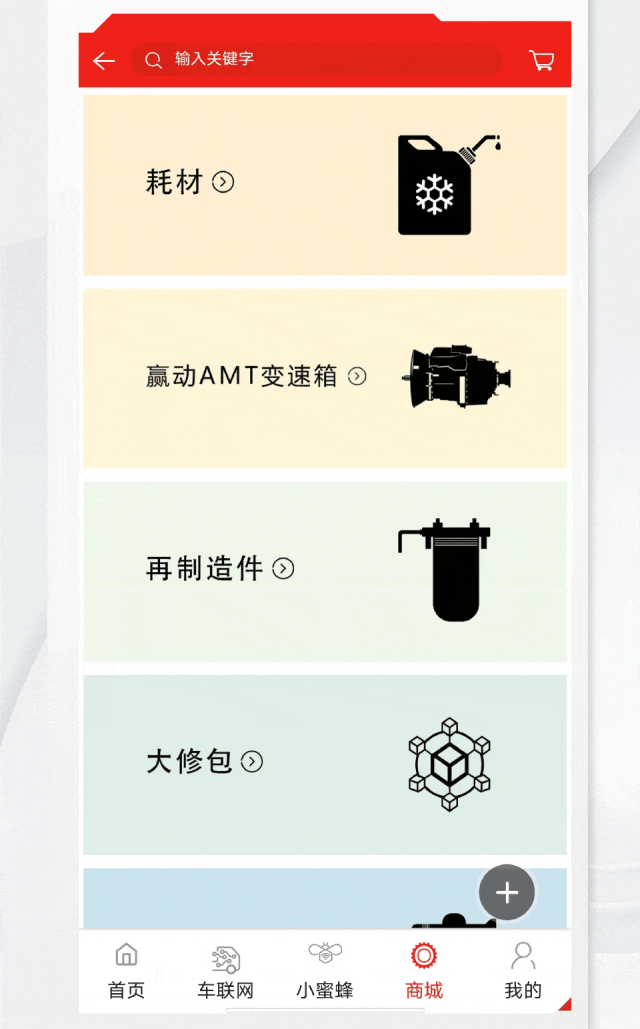640x1029 pixels.
Task: Switch to the 车联网 tab
Action: click(x=226, y=971)
